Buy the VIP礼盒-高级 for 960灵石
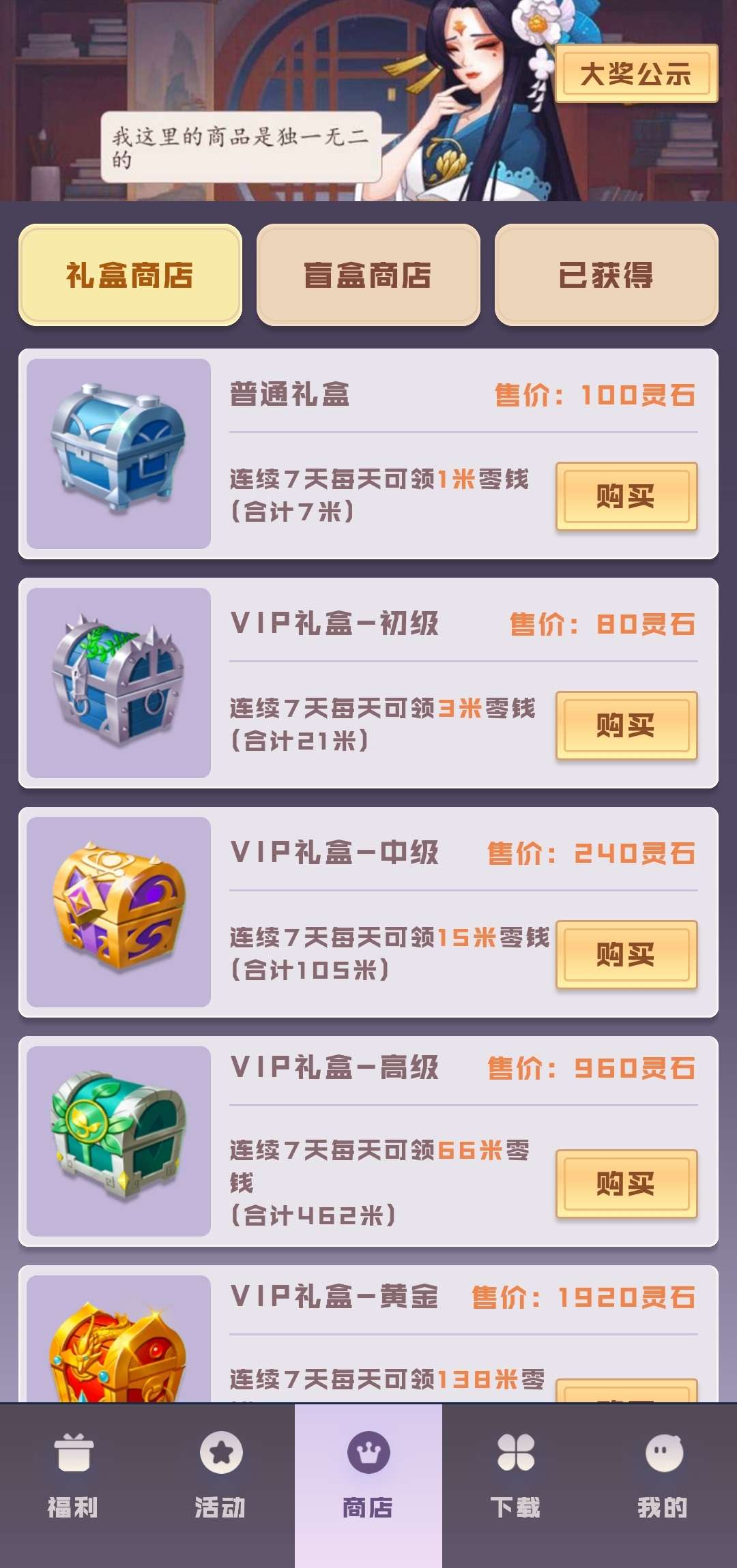This screenshot has height=1568, width=737. pos(626,1183)
